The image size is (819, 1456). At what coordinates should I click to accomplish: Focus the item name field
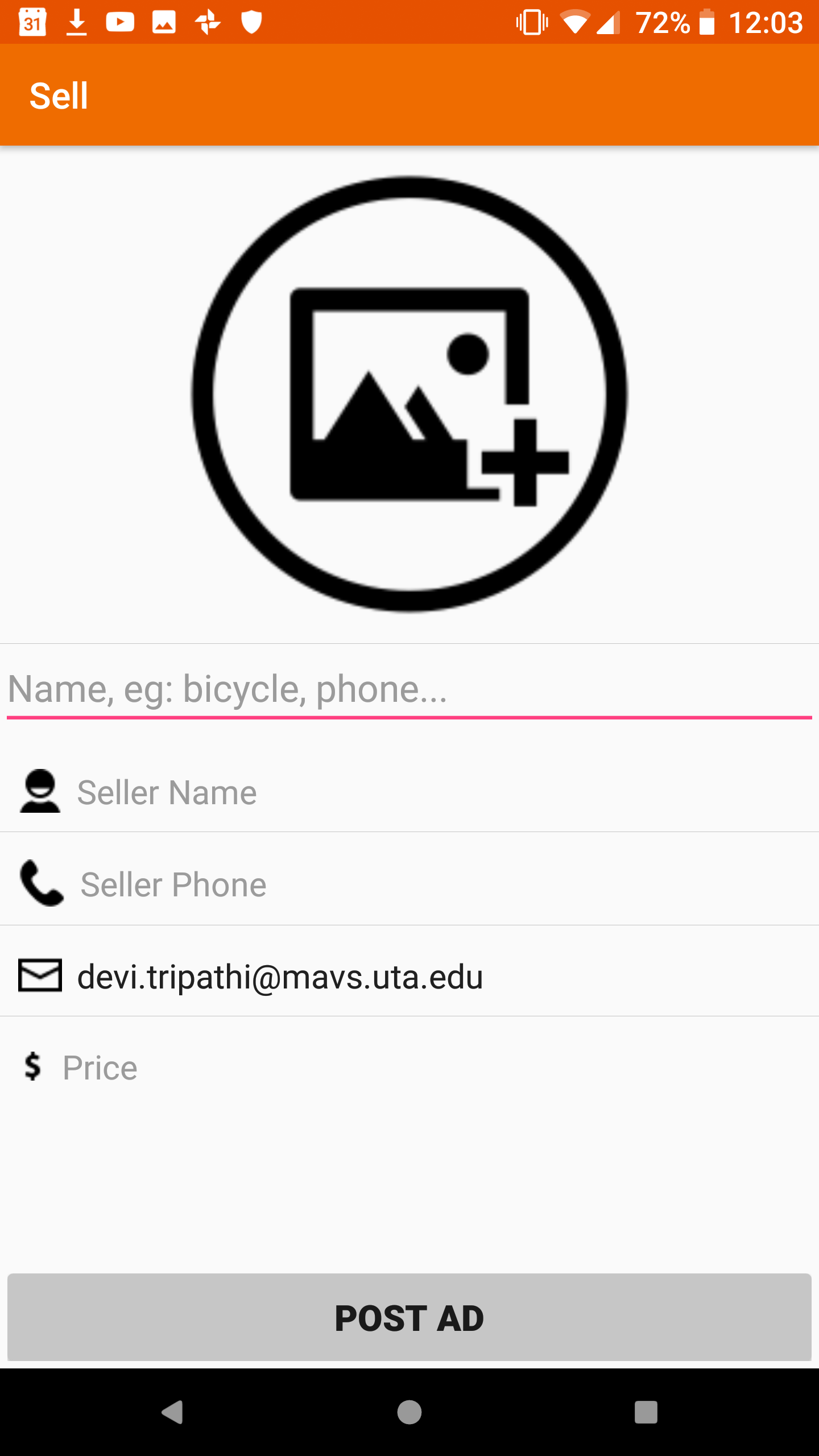coord(409,689)
